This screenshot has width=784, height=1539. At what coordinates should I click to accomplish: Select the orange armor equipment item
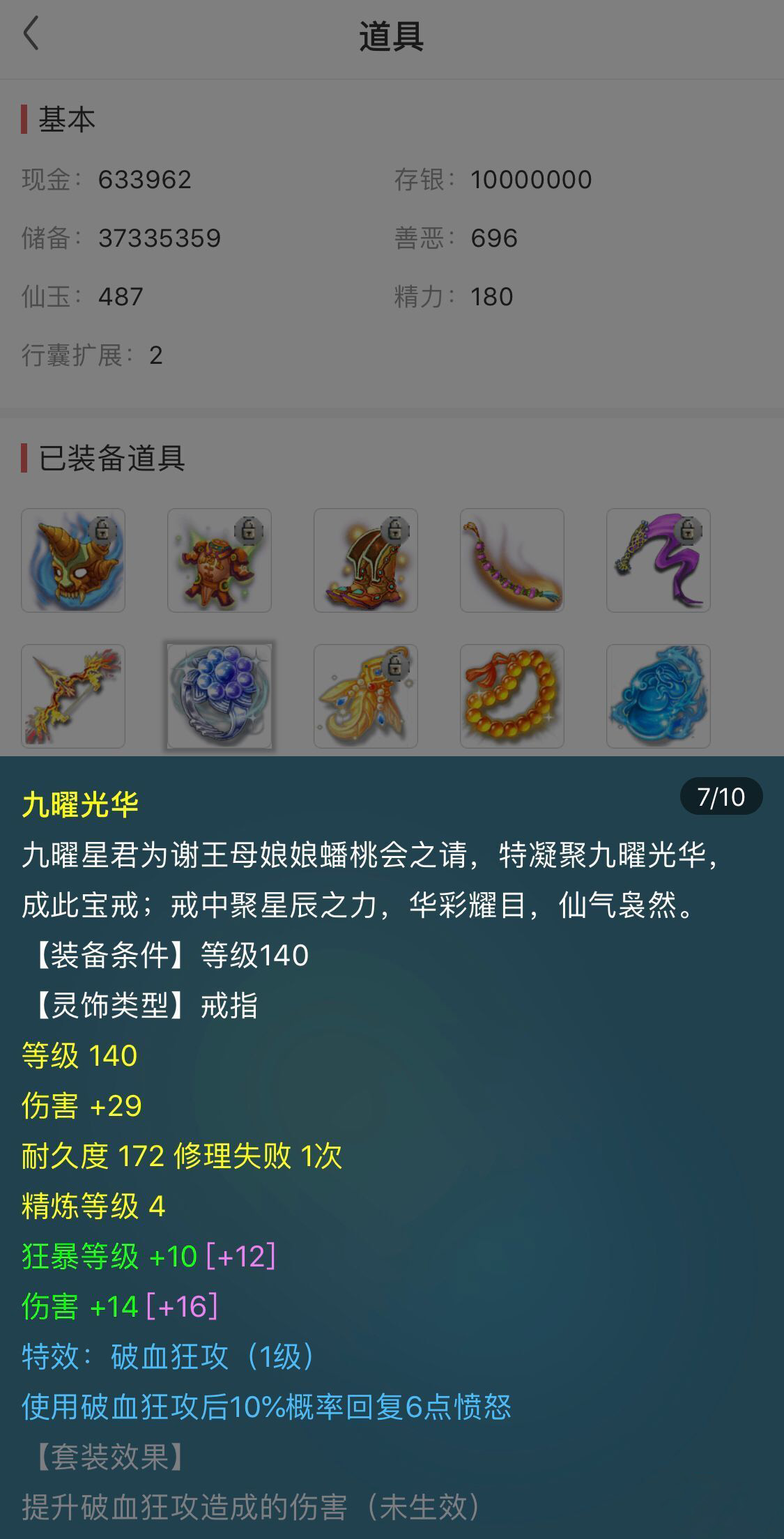click(220, 560)
